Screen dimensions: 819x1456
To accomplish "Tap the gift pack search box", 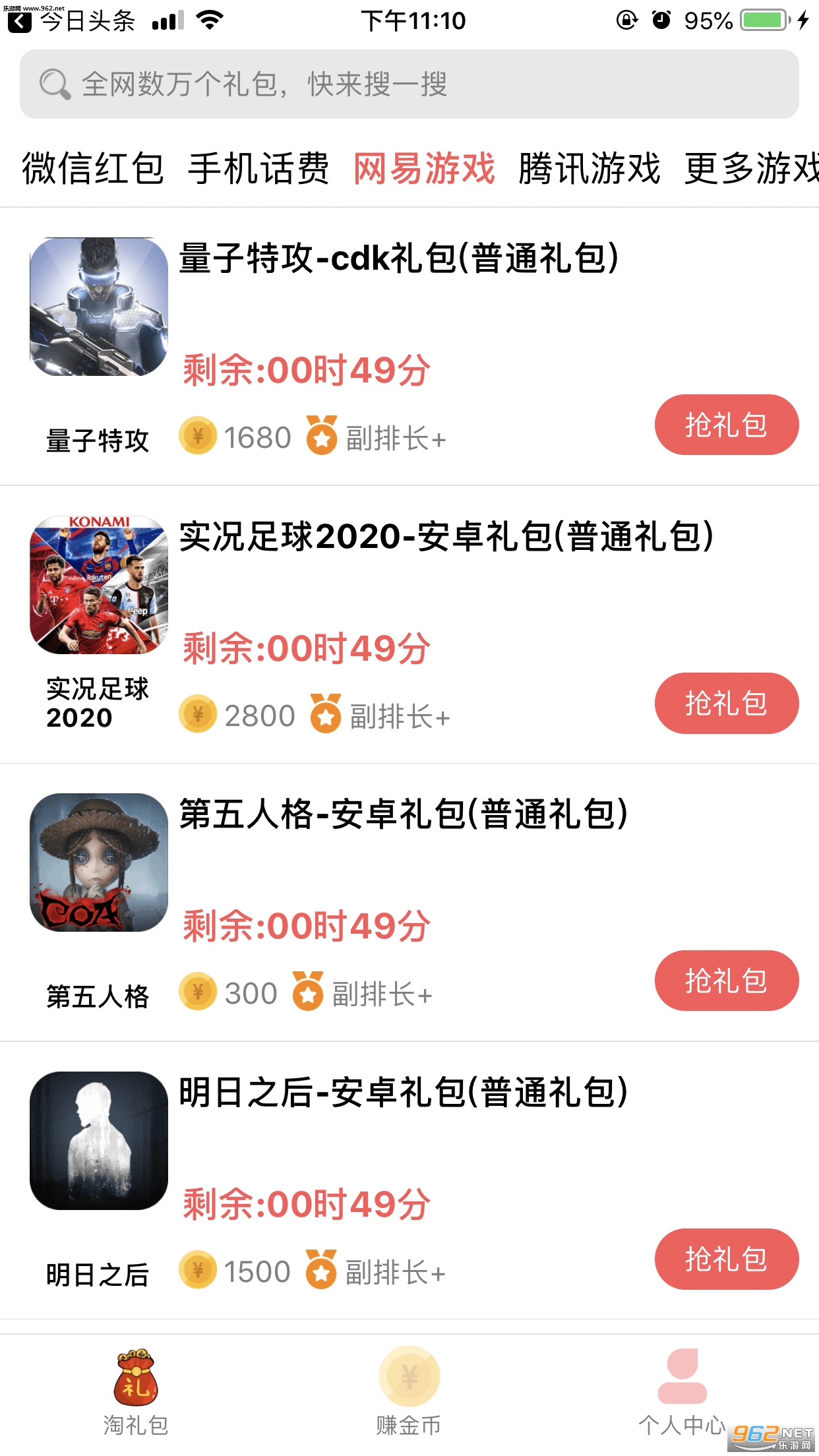I will point(409,84).
